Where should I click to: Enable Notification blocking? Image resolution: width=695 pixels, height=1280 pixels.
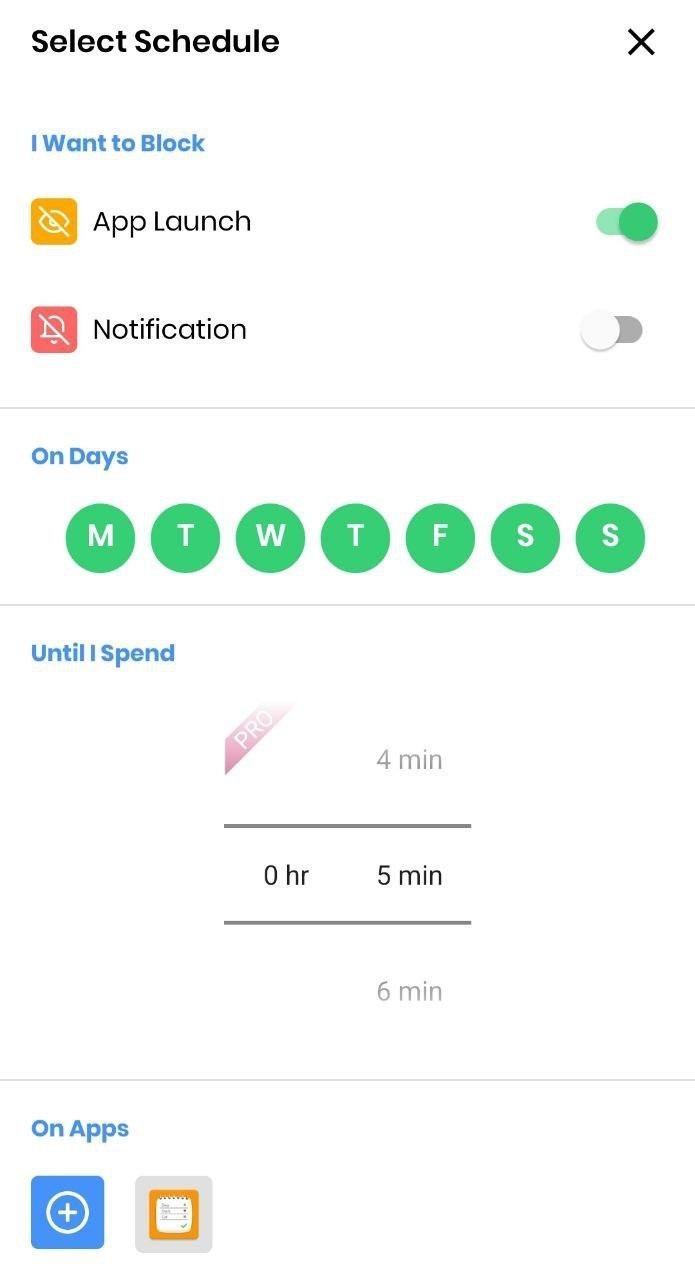pyautogui.click(x=612, y=330)
